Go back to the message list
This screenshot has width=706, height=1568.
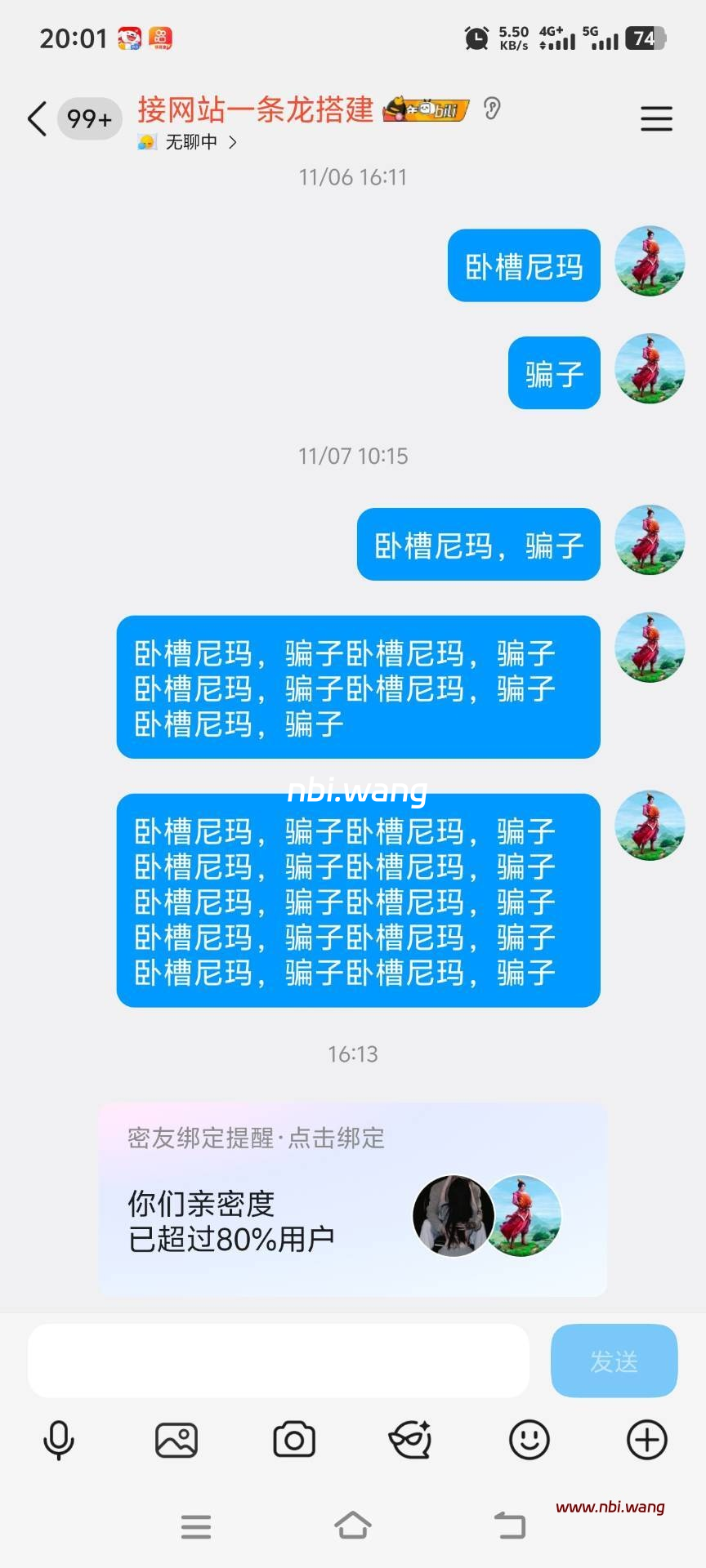point(37,119)
